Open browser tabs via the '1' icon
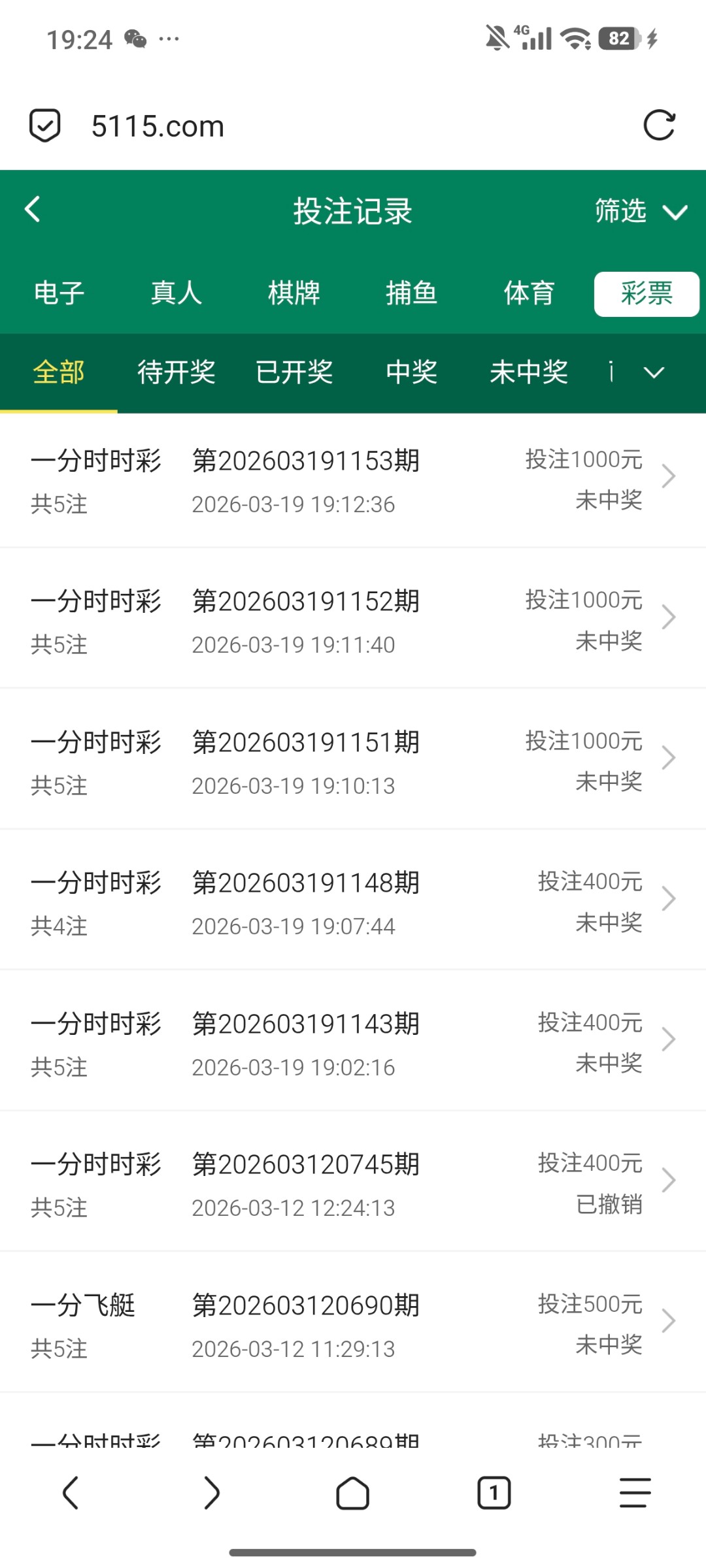 click(x=494, y=1493)
